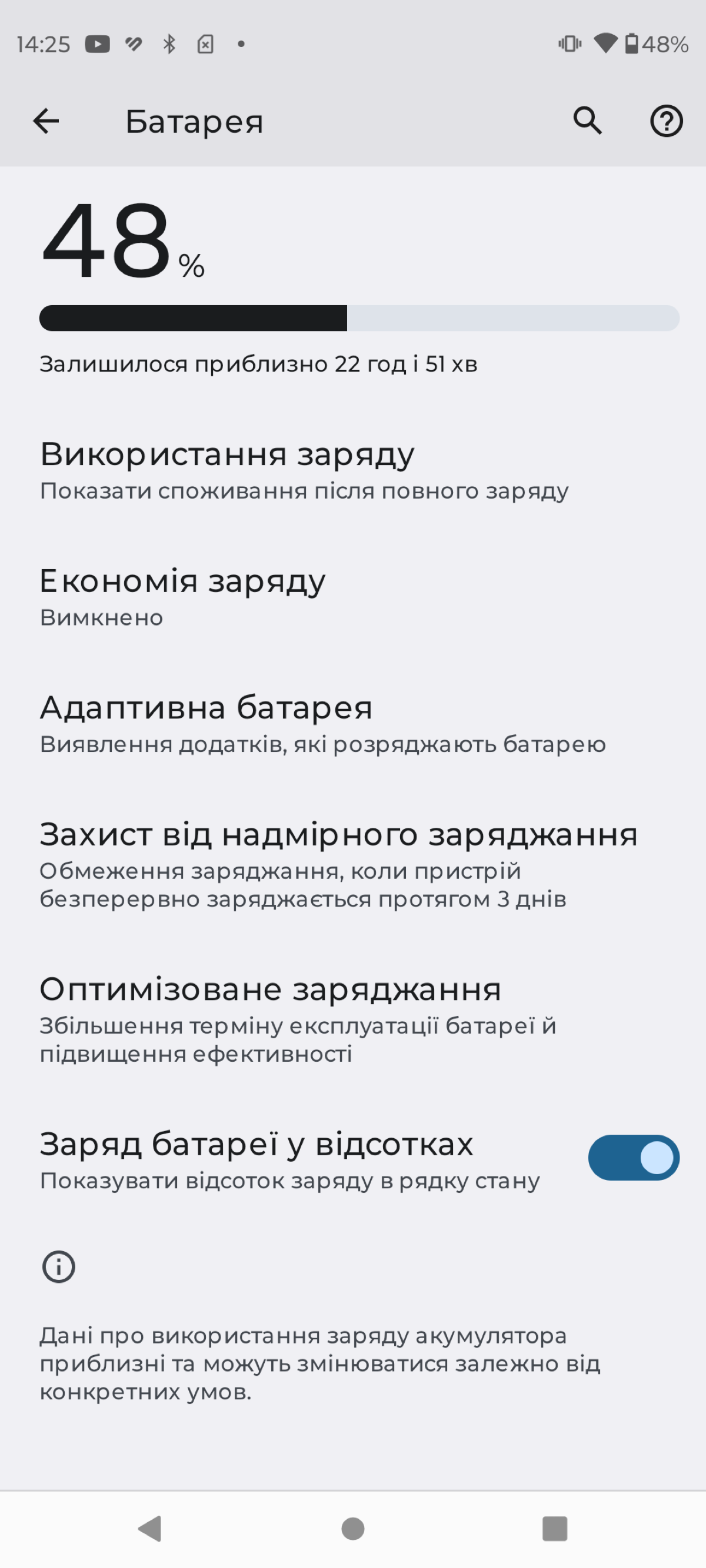Image resolution: width=706 pixels, height=1568 pixels.
Task: Open Захист від надмірного заряджання
Action: tap(354, 864)
